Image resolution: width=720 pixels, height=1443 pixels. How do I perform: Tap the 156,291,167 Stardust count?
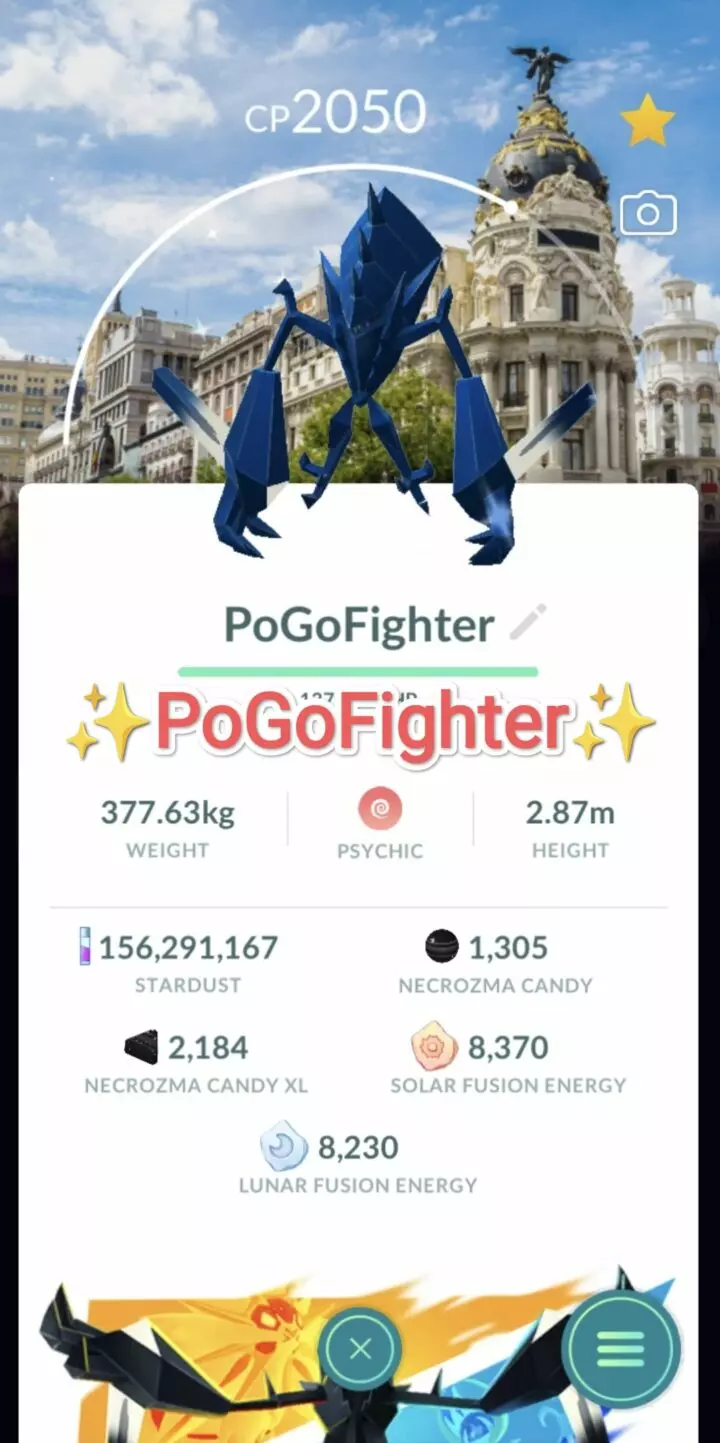[192, 946]
